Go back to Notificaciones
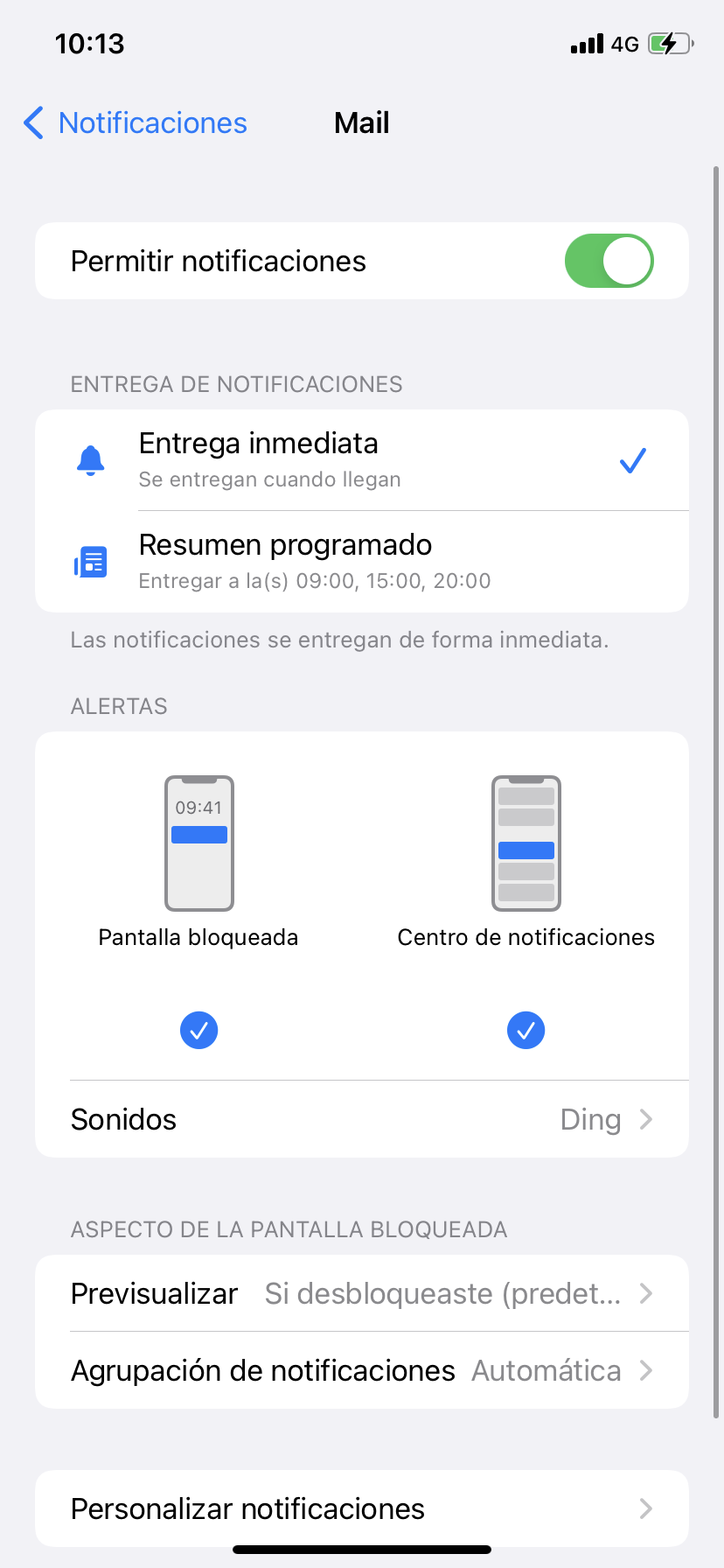 pyautogui.click(x=136, y=123)
